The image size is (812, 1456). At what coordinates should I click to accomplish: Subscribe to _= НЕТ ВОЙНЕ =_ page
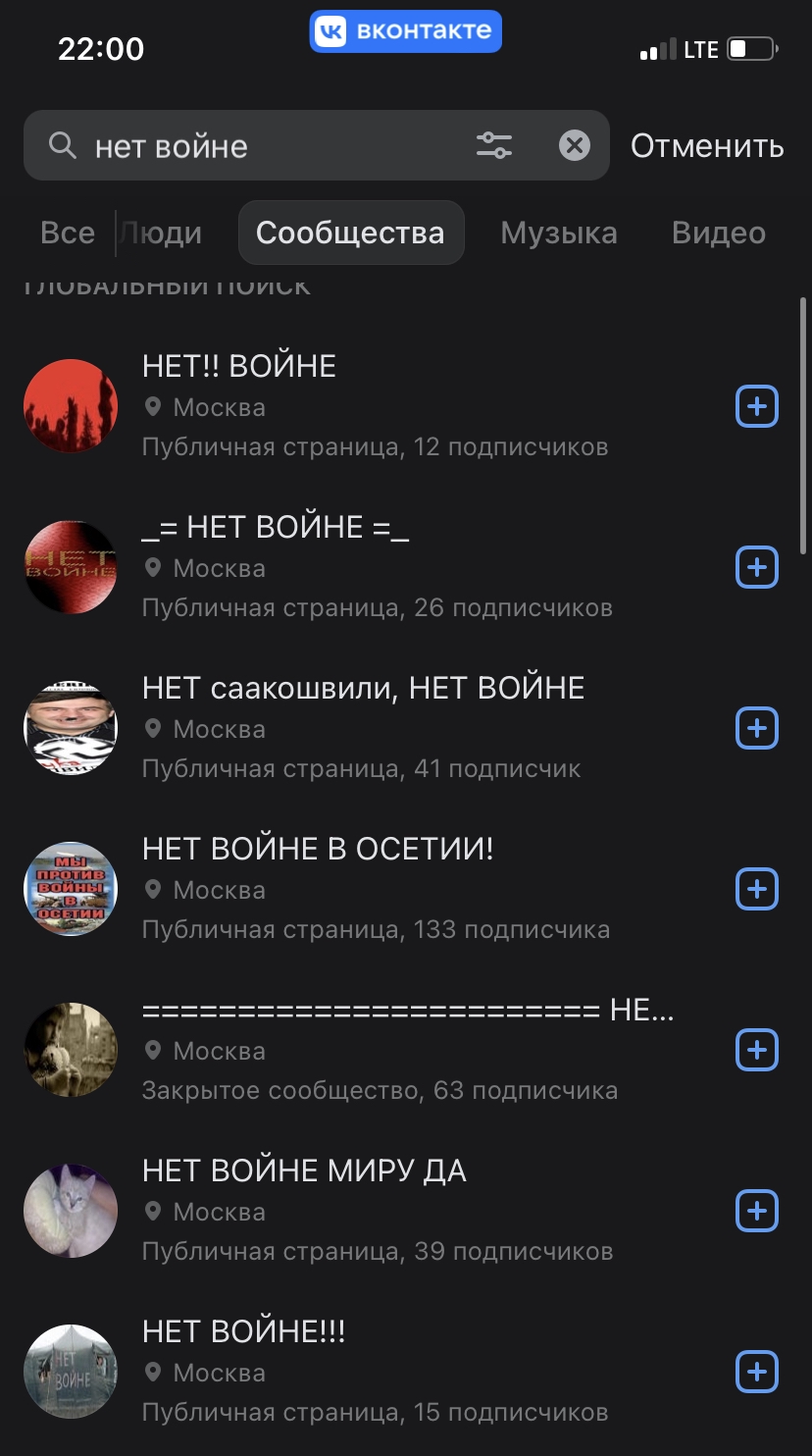click(x=756, y=568)
